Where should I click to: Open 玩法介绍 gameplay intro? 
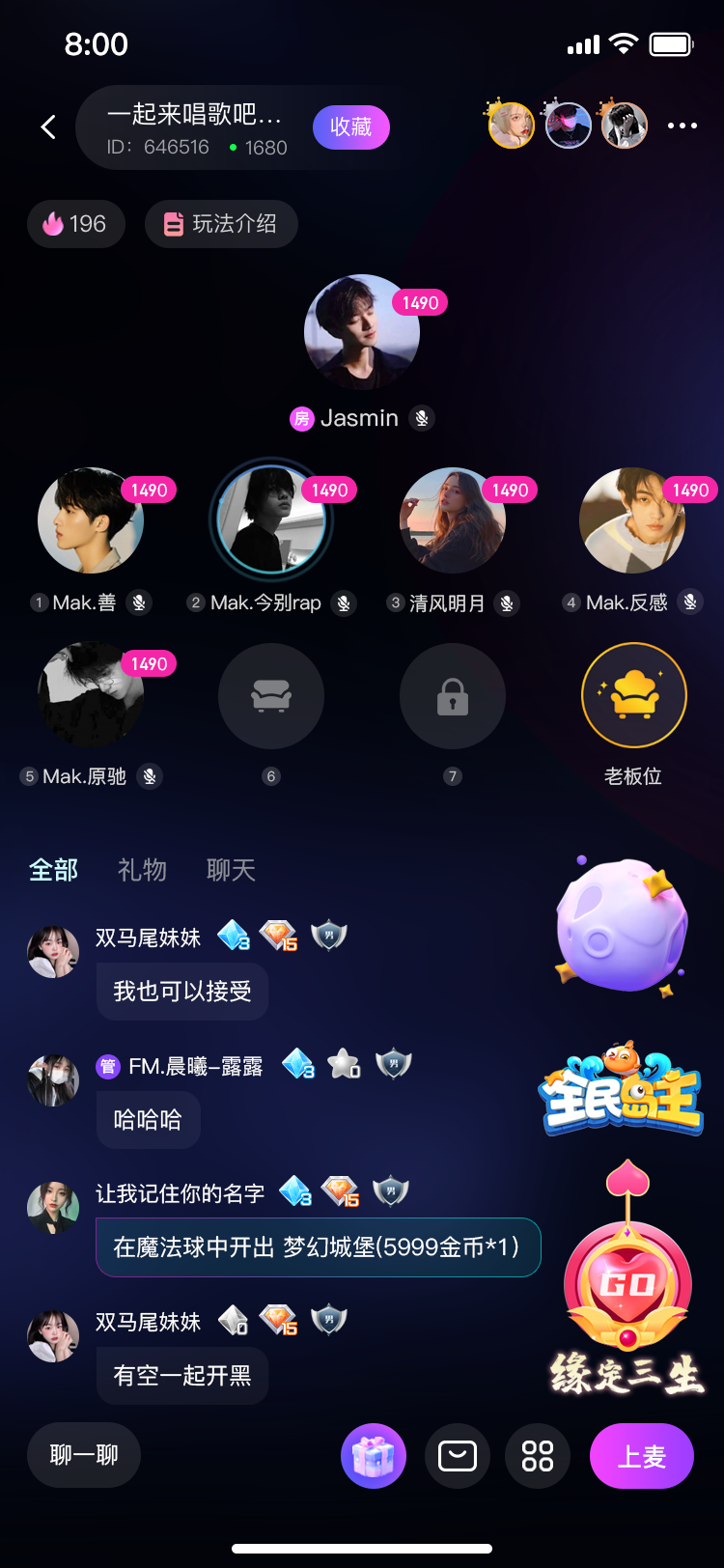coord(221,224)
